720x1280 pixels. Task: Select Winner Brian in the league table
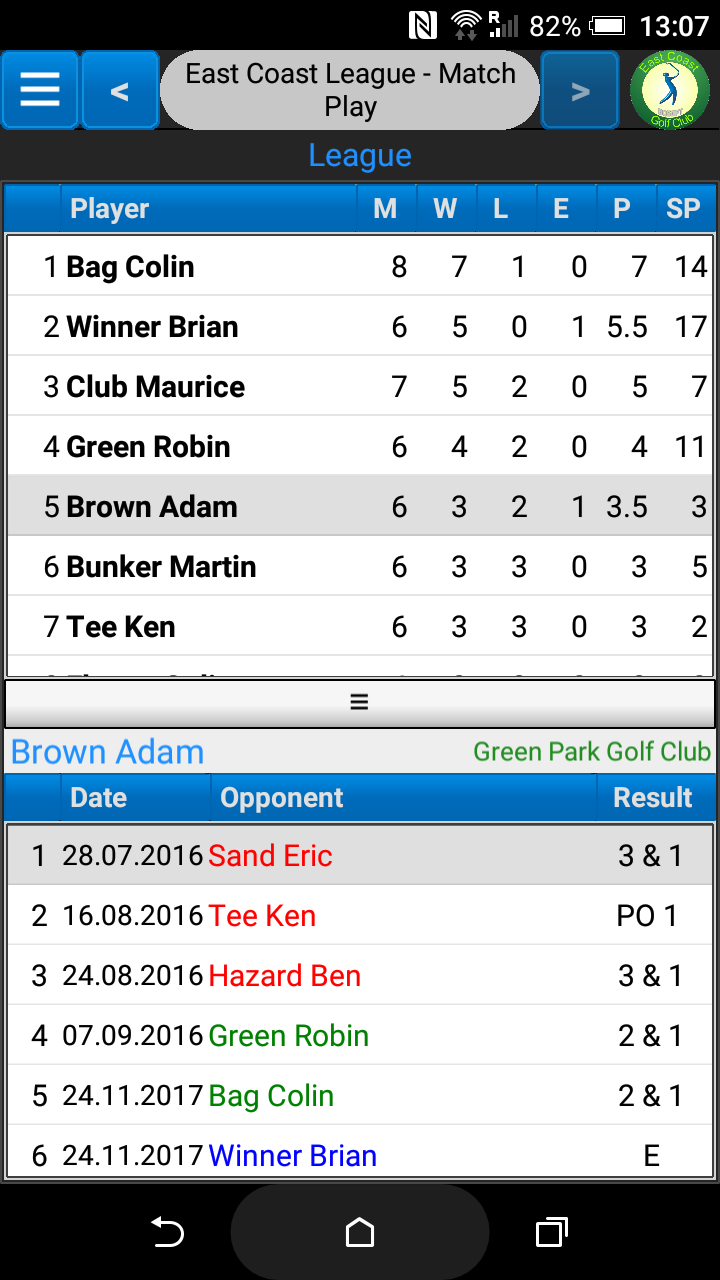pyautogui.click(x=360, y=326)
